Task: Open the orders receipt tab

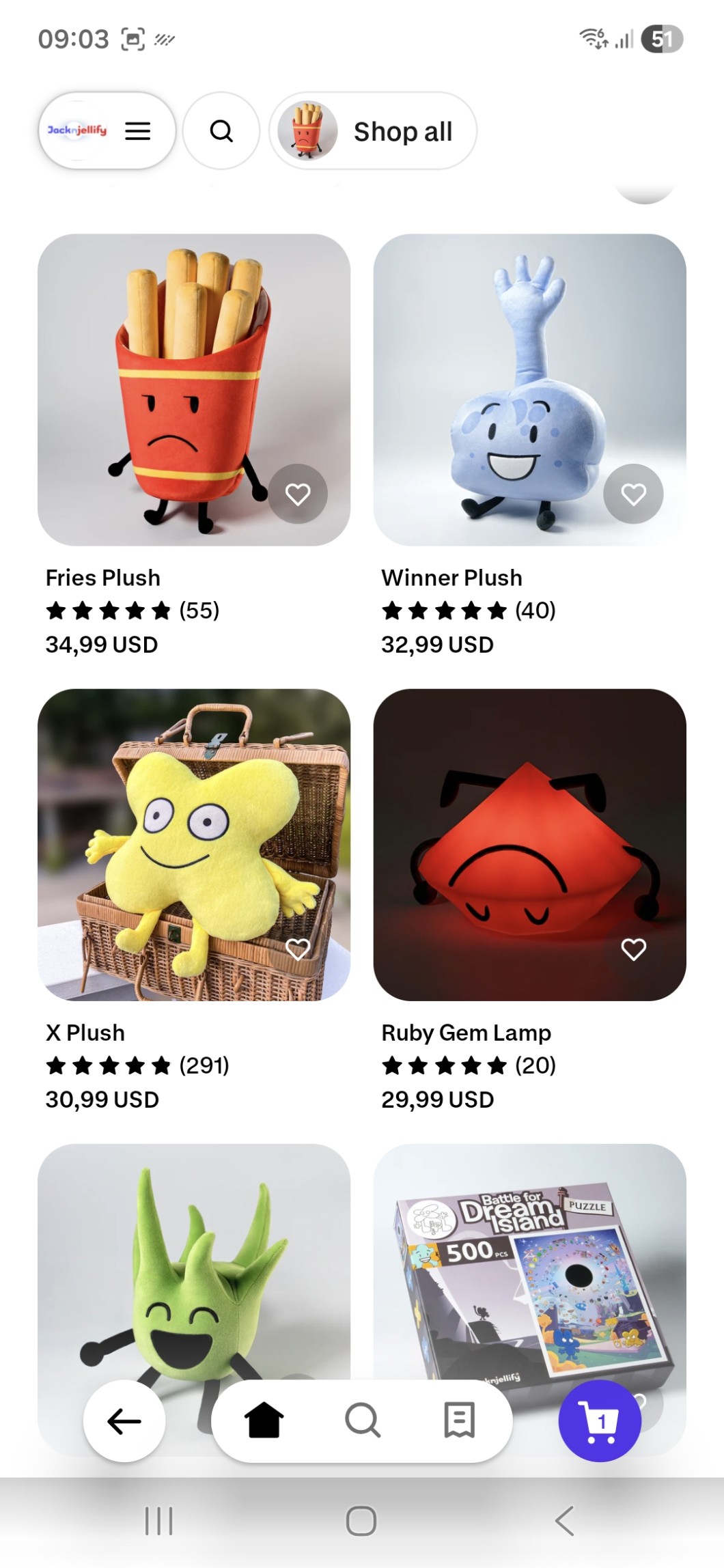Action: pos(459,1421)
